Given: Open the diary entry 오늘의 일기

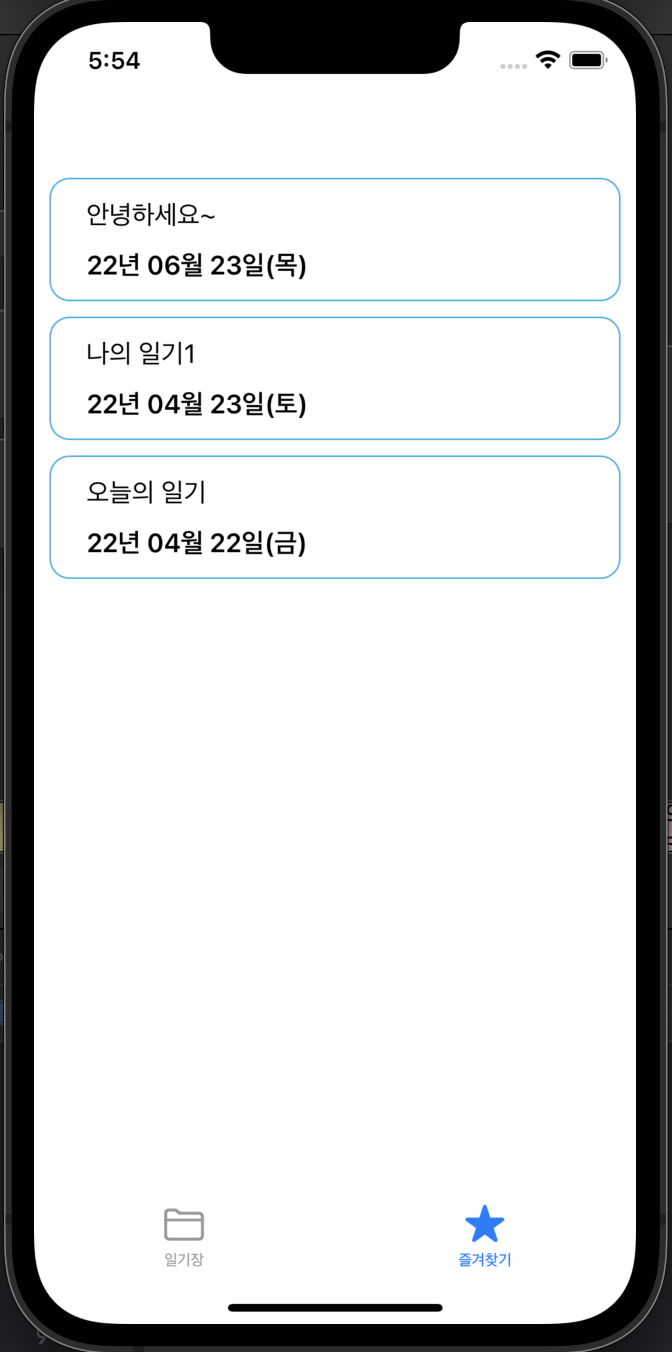Looking at the screenshot, I should pyautogui.click(x=334, y=517).
